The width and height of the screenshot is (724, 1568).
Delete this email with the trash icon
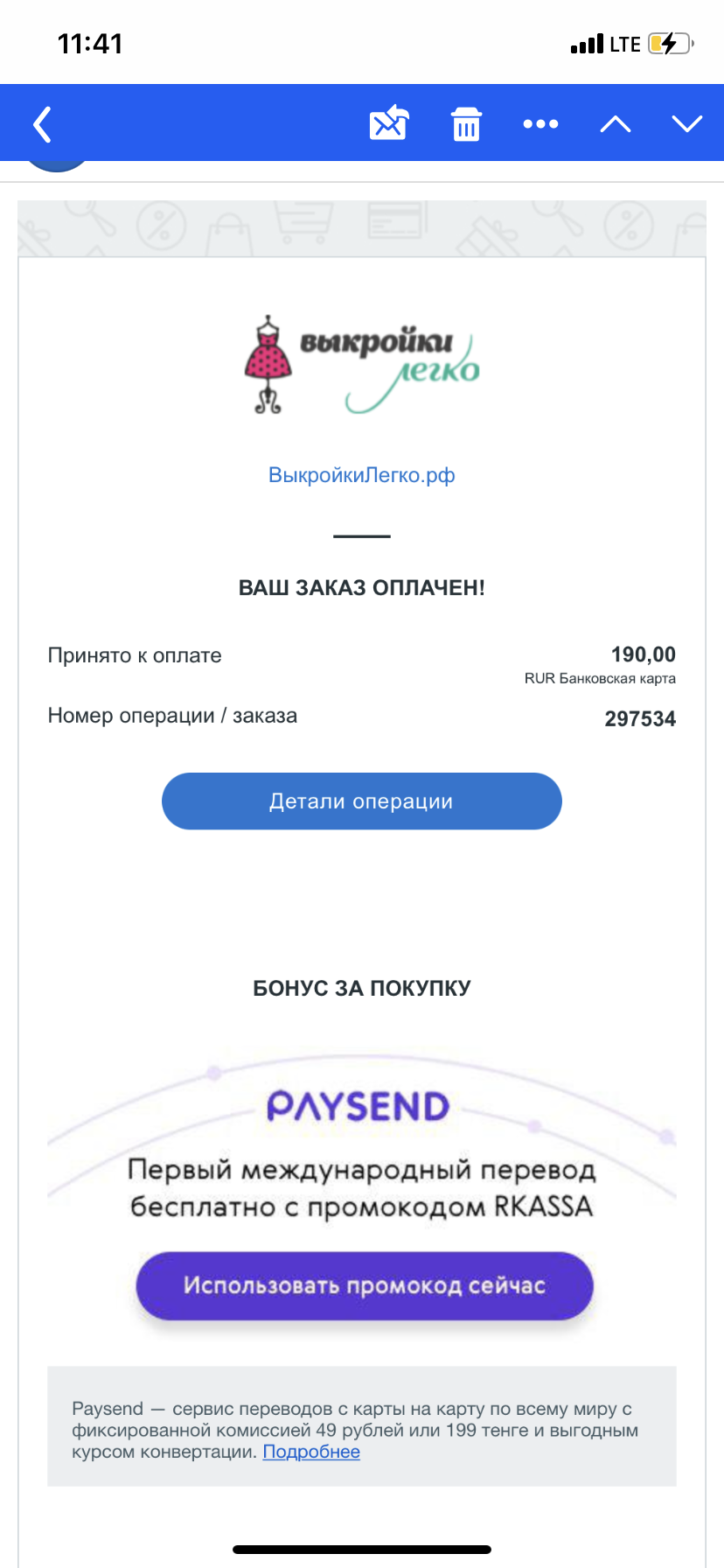[466, 124]
